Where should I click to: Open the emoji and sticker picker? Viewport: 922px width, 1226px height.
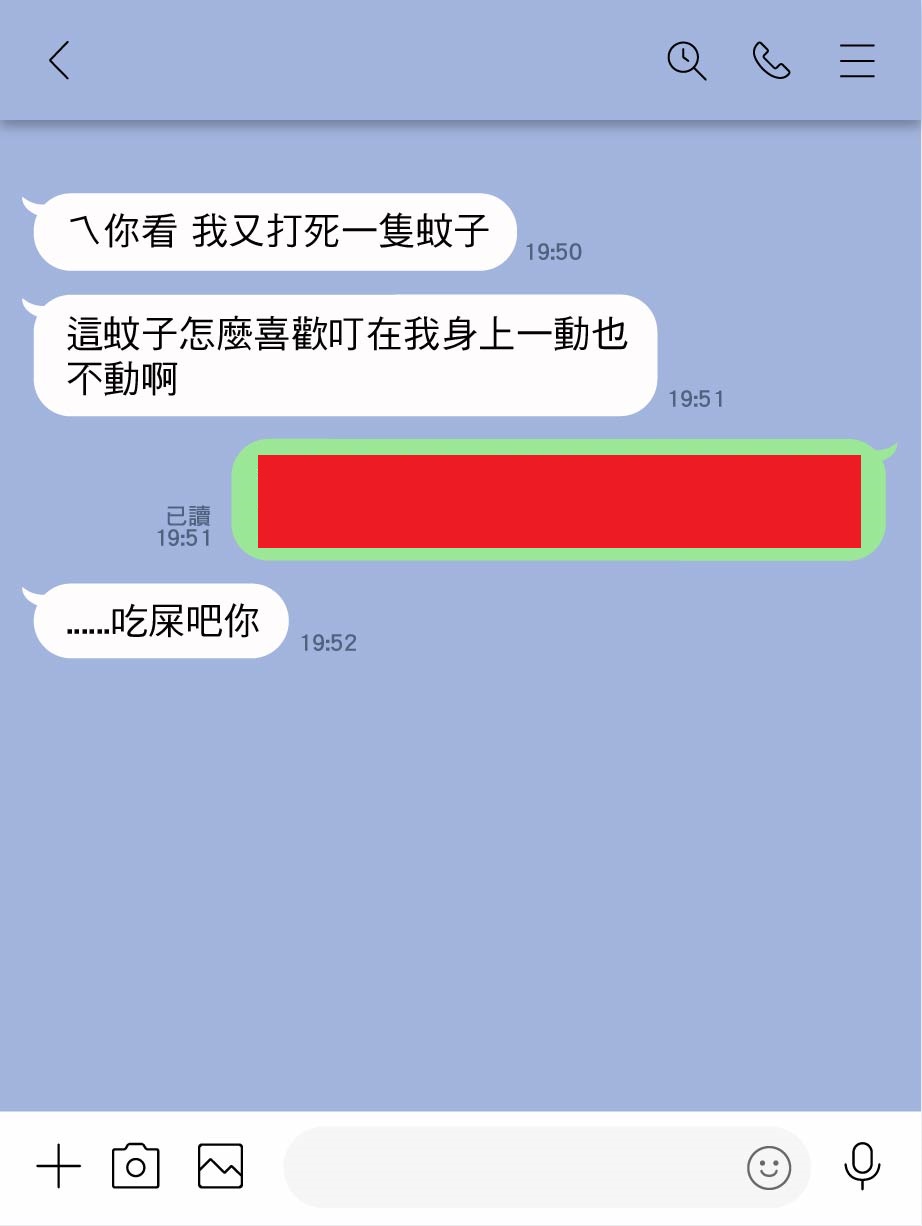pyautogui.click(x=769, y=1167)
